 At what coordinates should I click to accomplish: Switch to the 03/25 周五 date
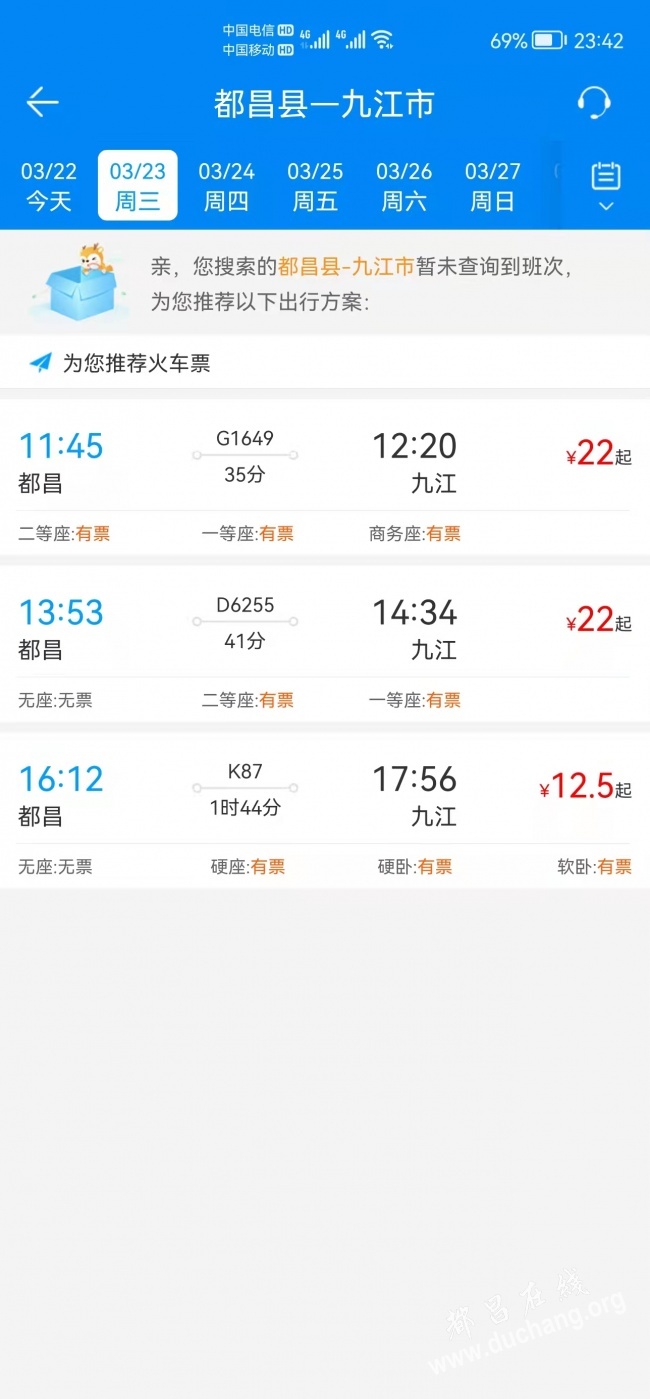point(315,186)
